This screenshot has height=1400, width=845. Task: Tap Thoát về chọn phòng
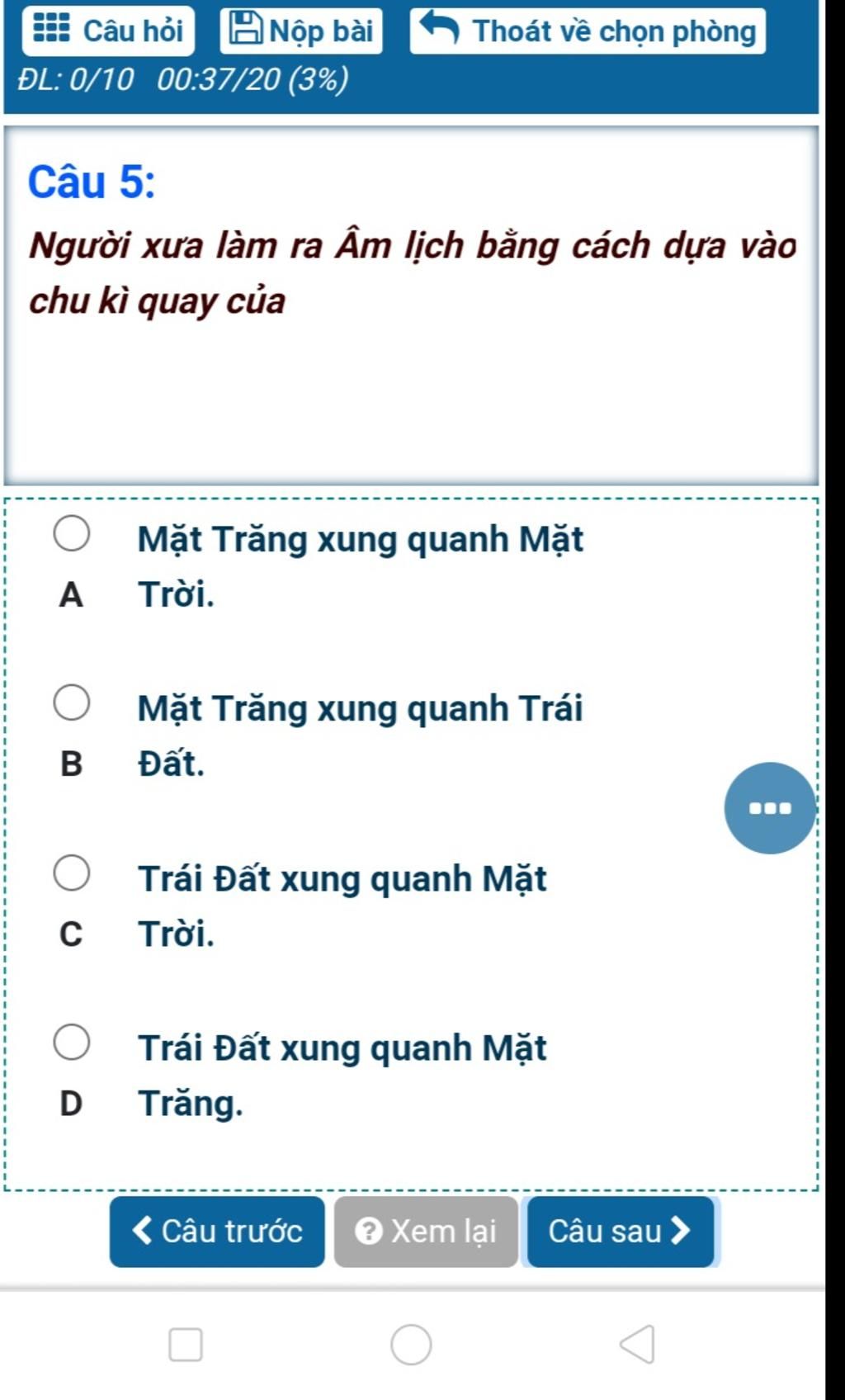pos(588,31)
